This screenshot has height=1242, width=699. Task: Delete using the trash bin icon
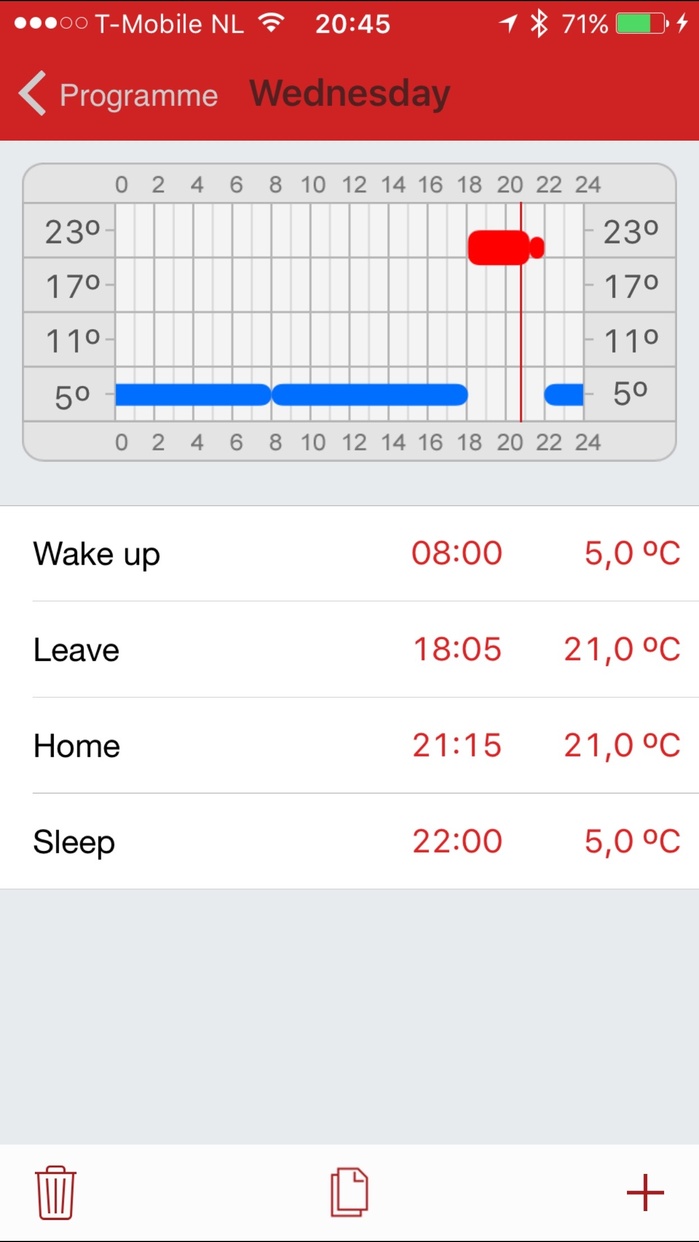[x=56, y=1192]
